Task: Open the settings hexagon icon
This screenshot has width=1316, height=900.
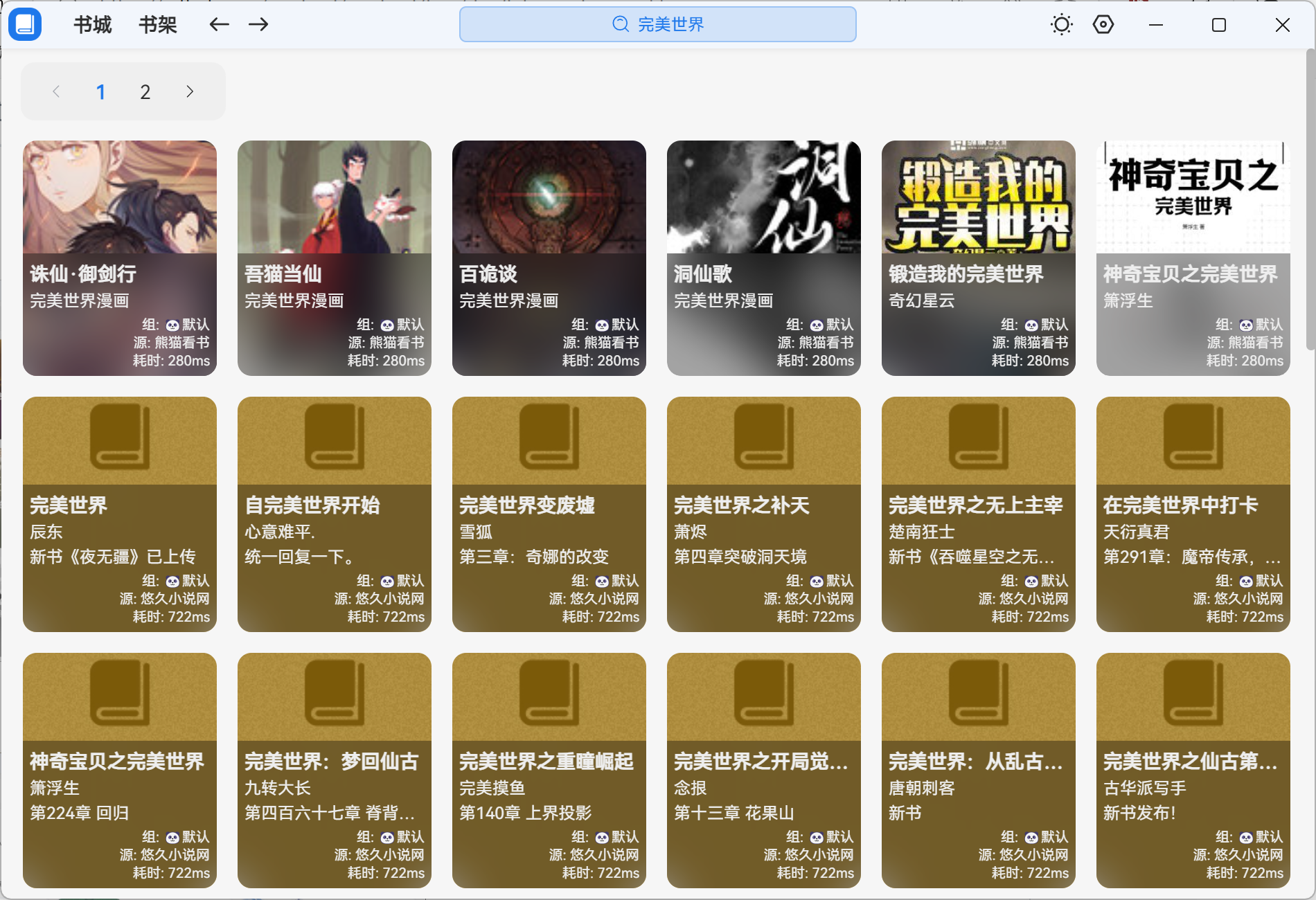Action: (1103, 25)
